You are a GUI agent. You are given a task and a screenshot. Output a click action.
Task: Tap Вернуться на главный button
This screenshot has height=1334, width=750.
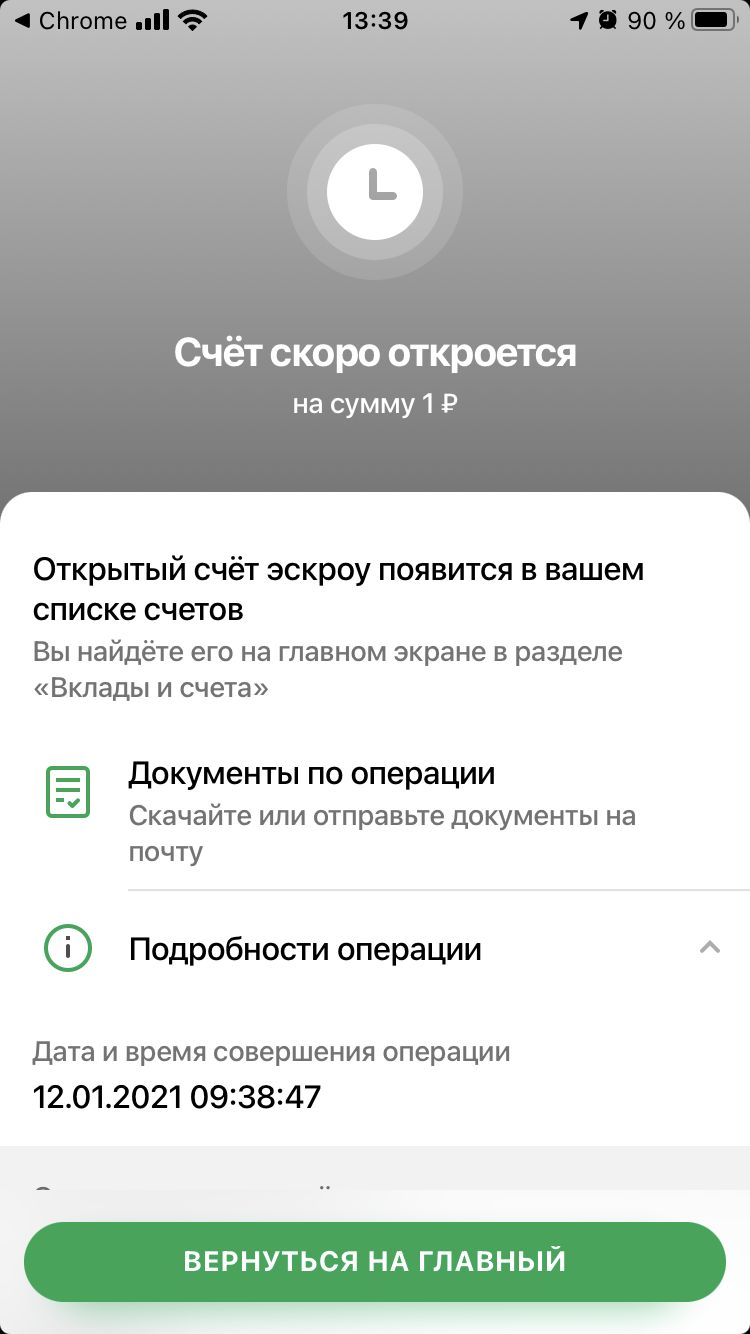(375, 1261)
